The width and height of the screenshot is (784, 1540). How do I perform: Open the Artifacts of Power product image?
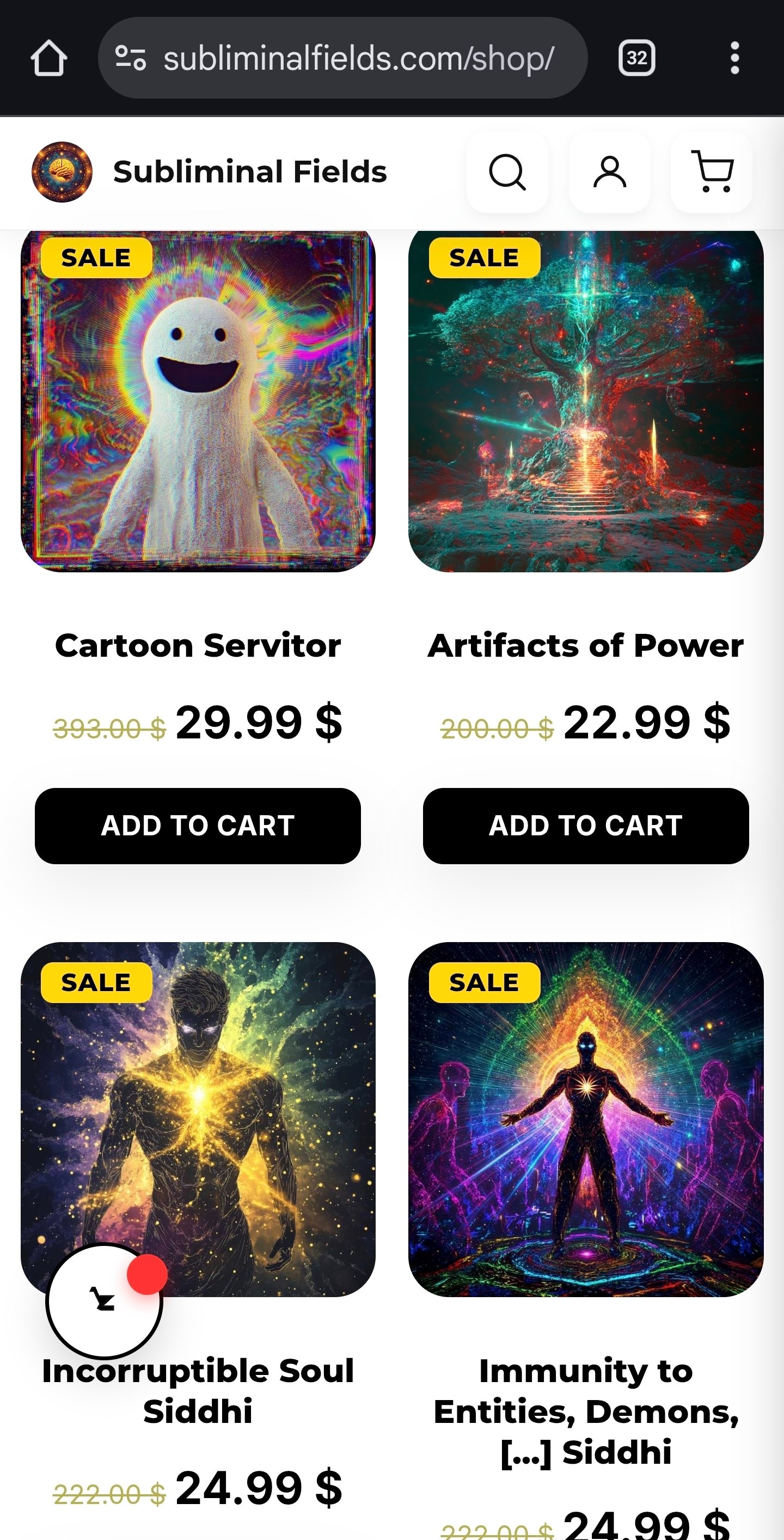(586, 401)
